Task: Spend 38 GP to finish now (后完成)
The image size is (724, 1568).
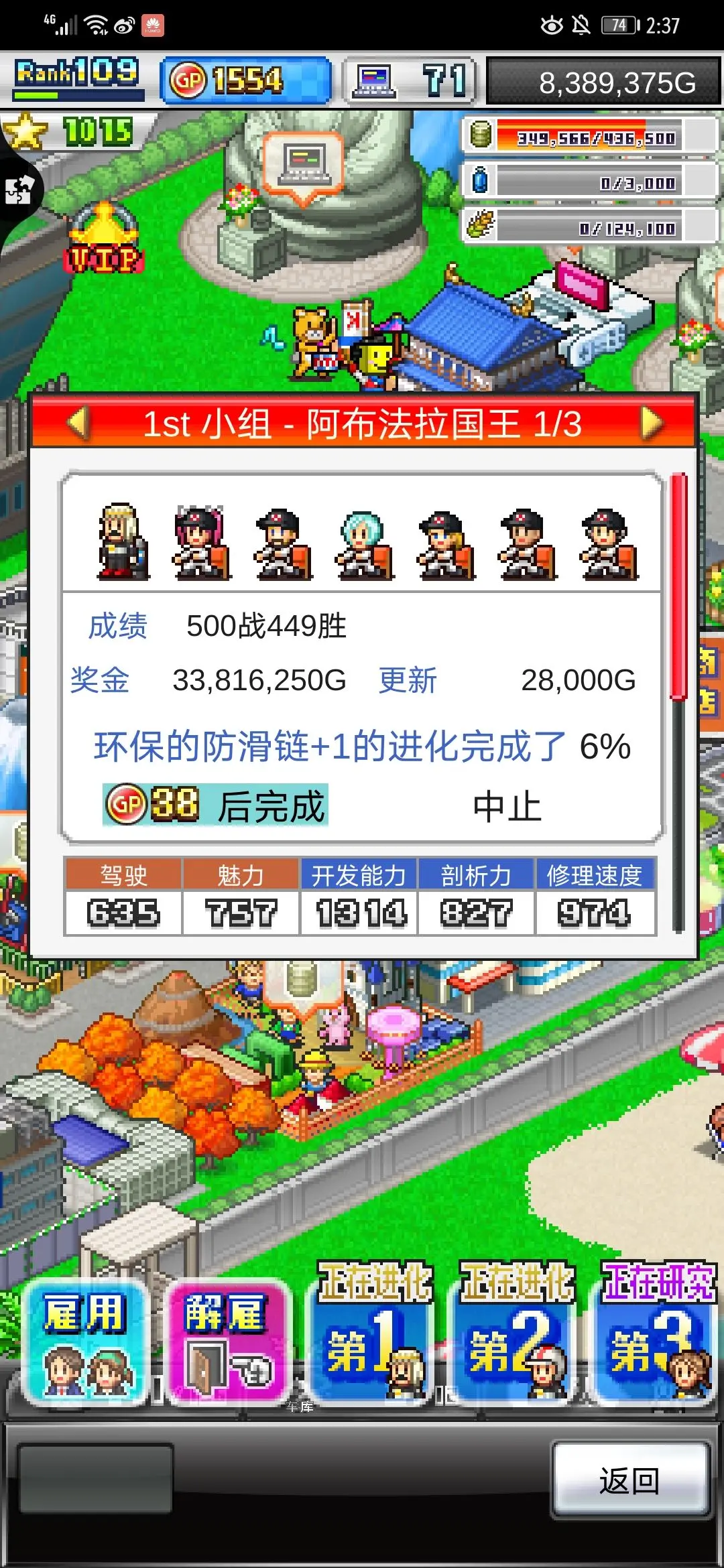Action: 216,805
